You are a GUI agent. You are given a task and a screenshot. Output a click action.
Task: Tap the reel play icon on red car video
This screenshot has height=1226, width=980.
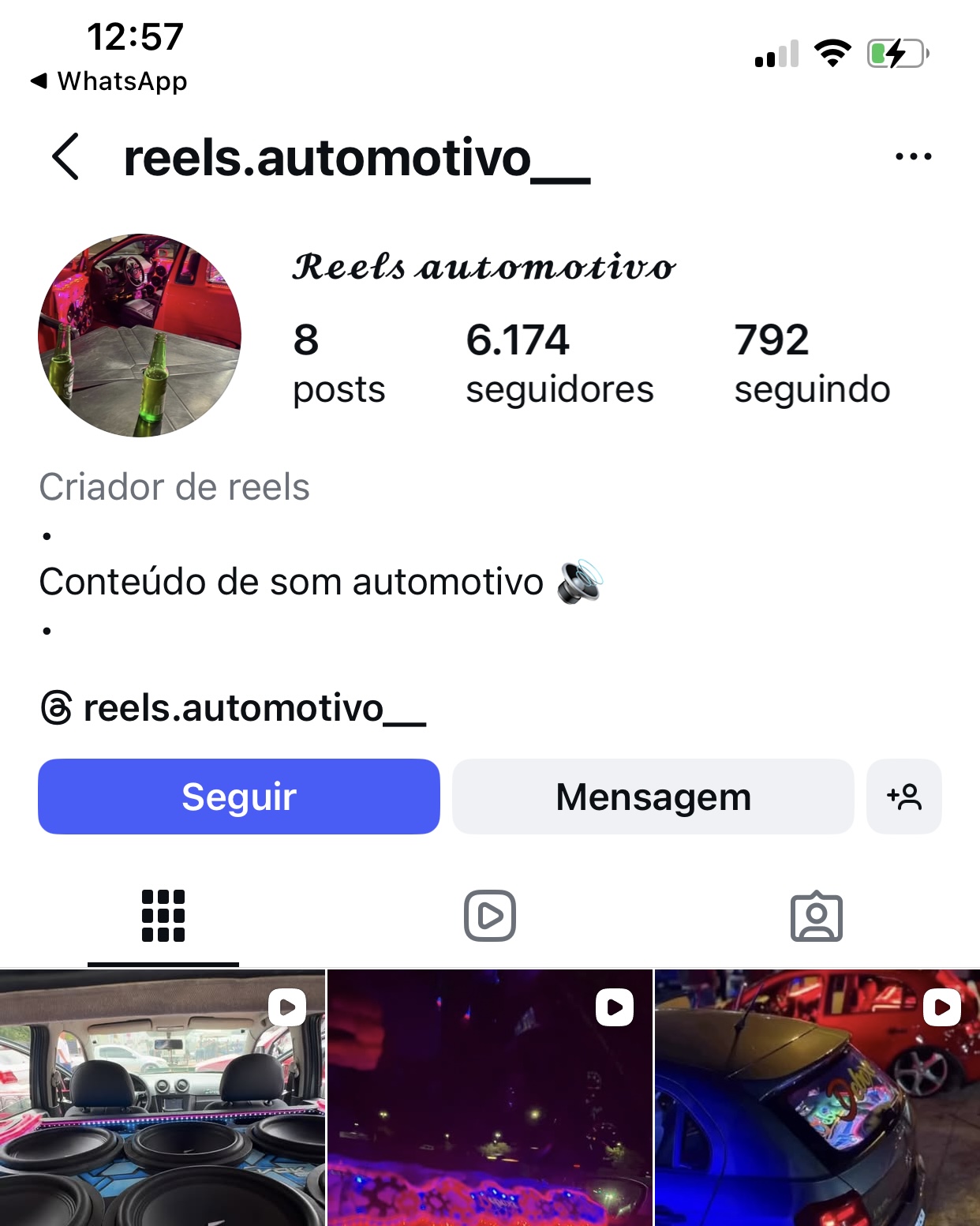(x=941, y=1007)
